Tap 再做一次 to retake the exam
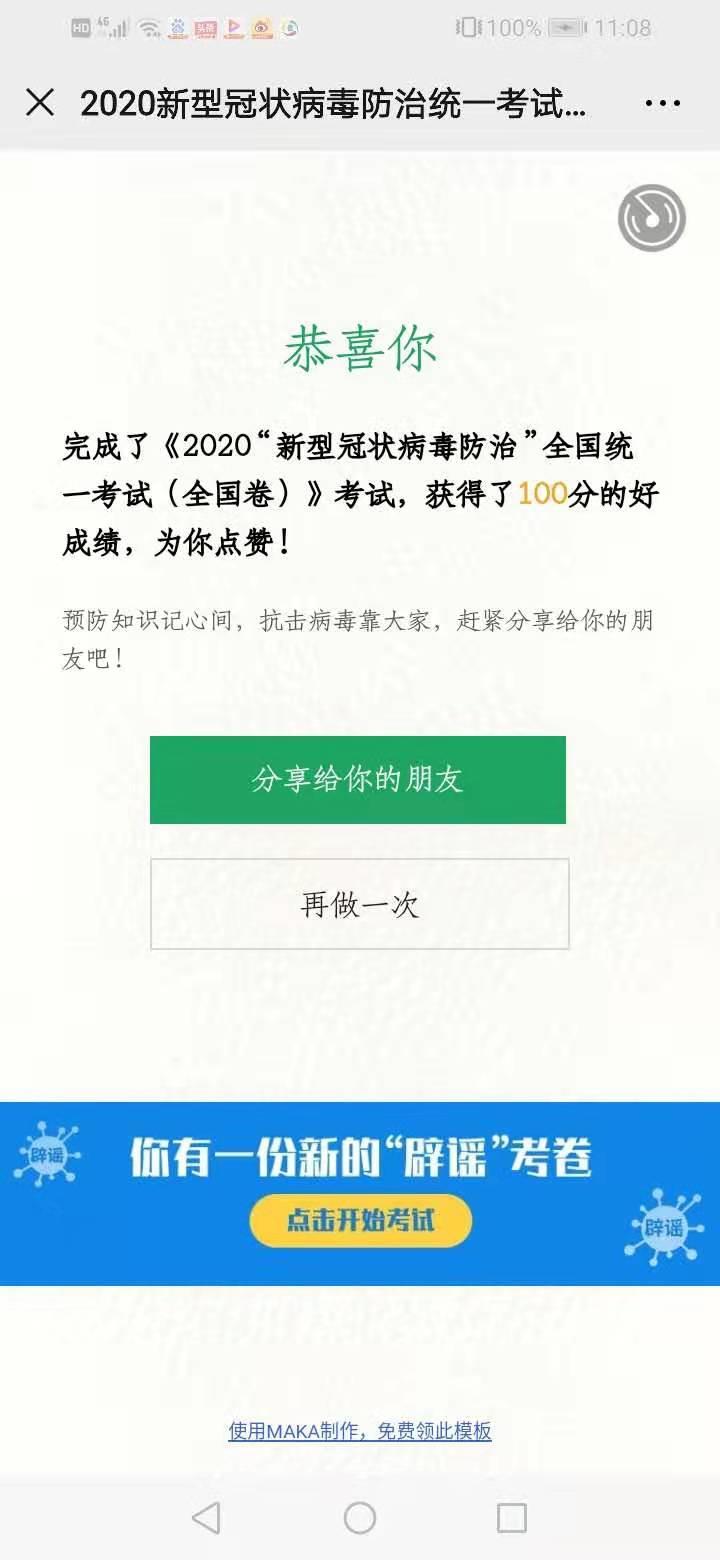Screen dimensions: 720x1560 pos(360,904)
